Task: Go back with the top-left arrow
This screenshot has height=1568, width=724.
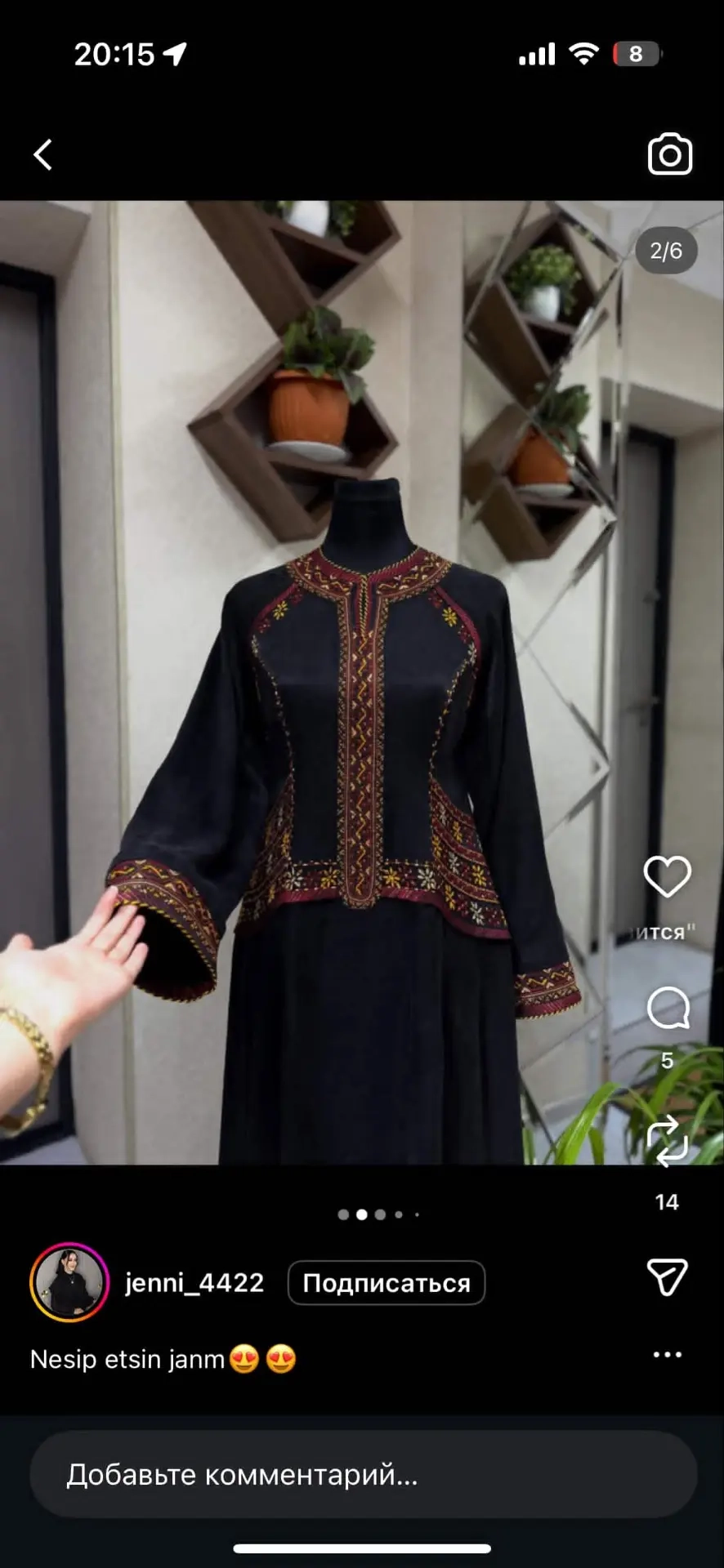Action: click(x=43, y=154)
